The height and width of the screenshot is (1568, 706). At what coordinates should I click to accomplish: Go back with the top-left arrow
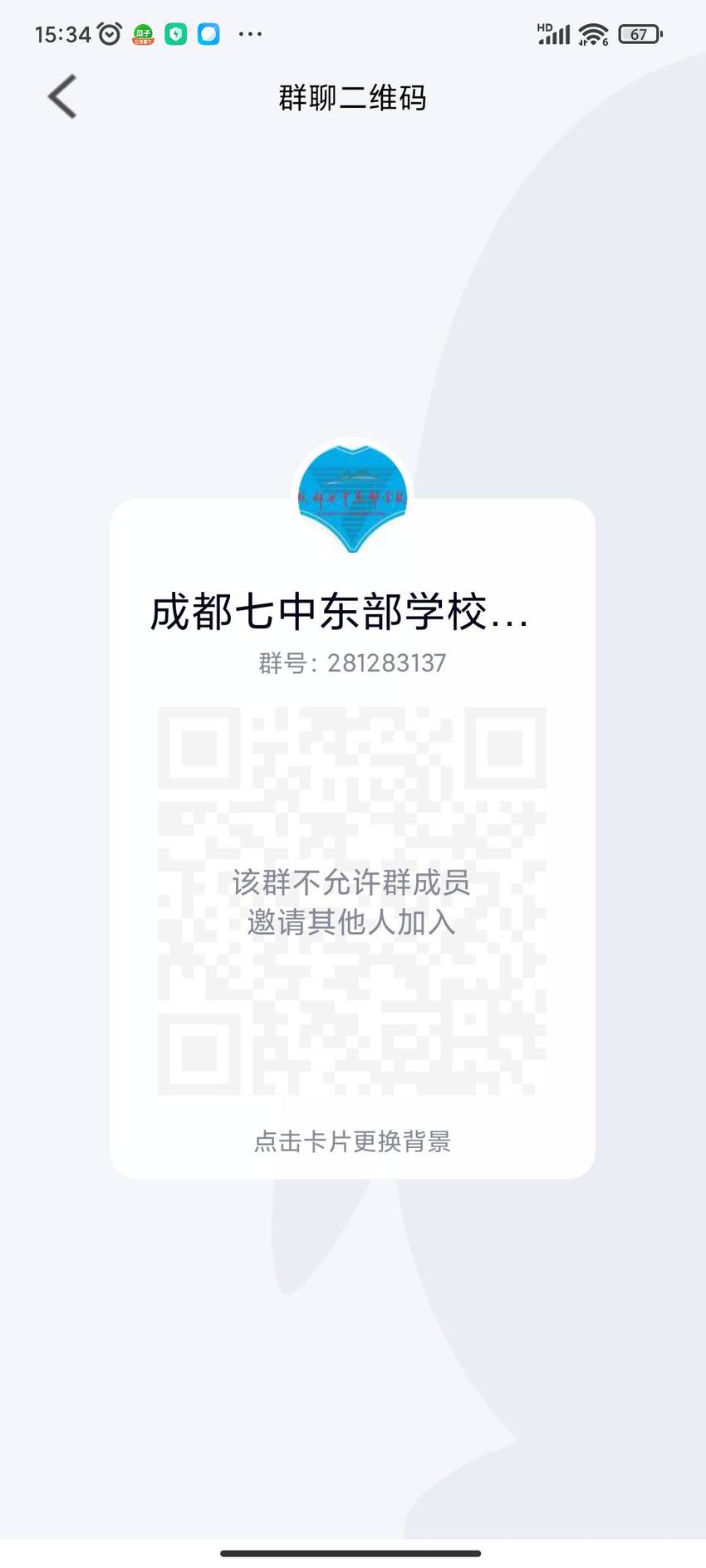[62, 96]
